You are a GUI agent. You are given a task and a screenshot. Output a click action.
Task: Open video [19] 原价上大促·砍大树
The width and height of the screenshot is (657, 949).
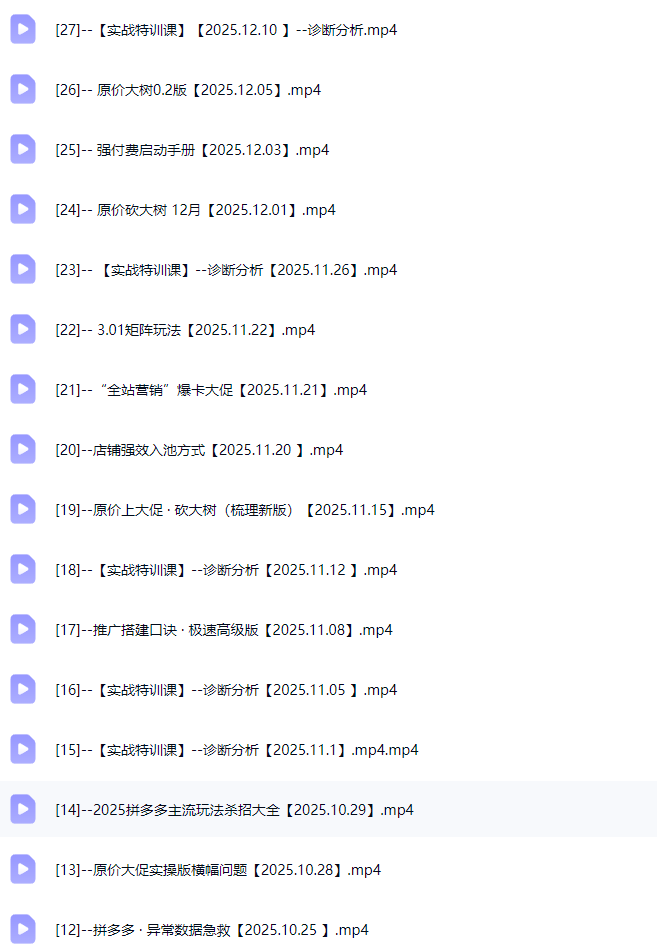coord(245,510)
